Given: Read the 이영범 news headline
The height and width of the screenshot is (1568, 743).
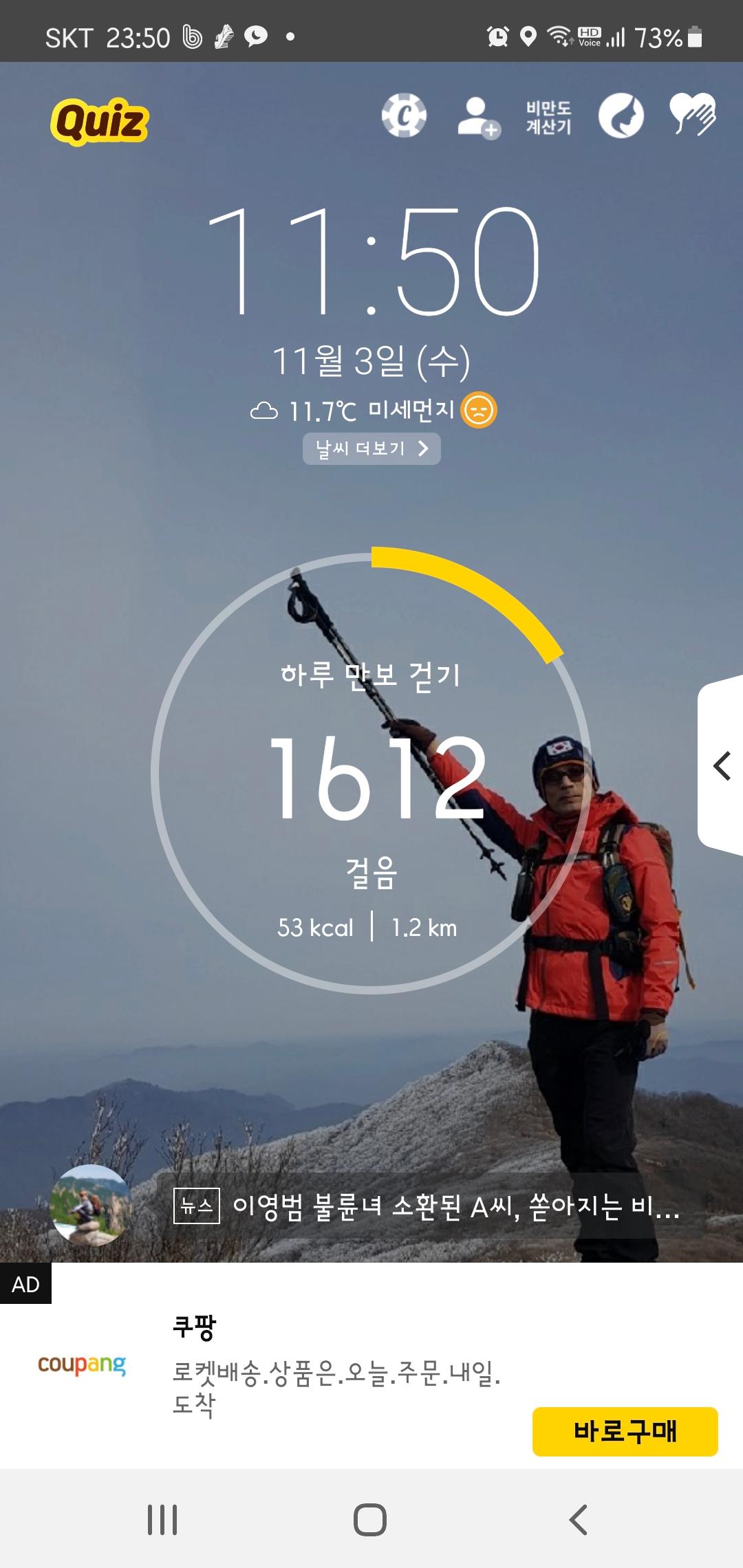Looking at the screenshot, I should (x=427, y=1206).
